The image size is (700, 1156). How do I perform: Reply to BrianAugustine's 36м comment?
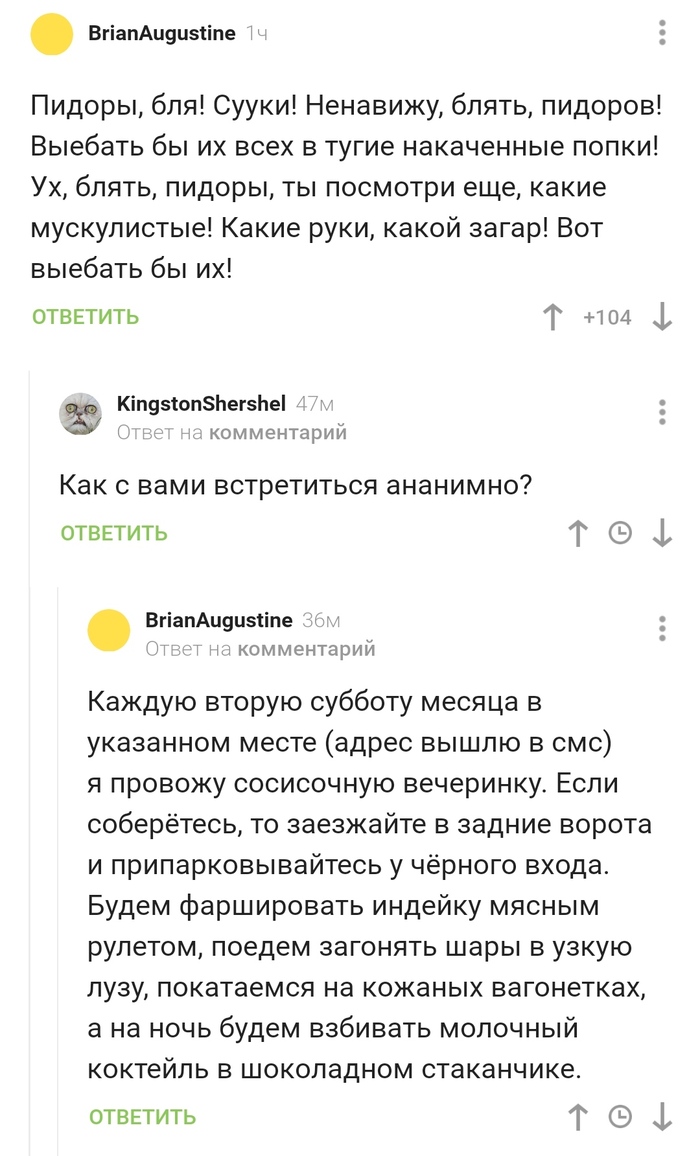(x=142, y=1116)
